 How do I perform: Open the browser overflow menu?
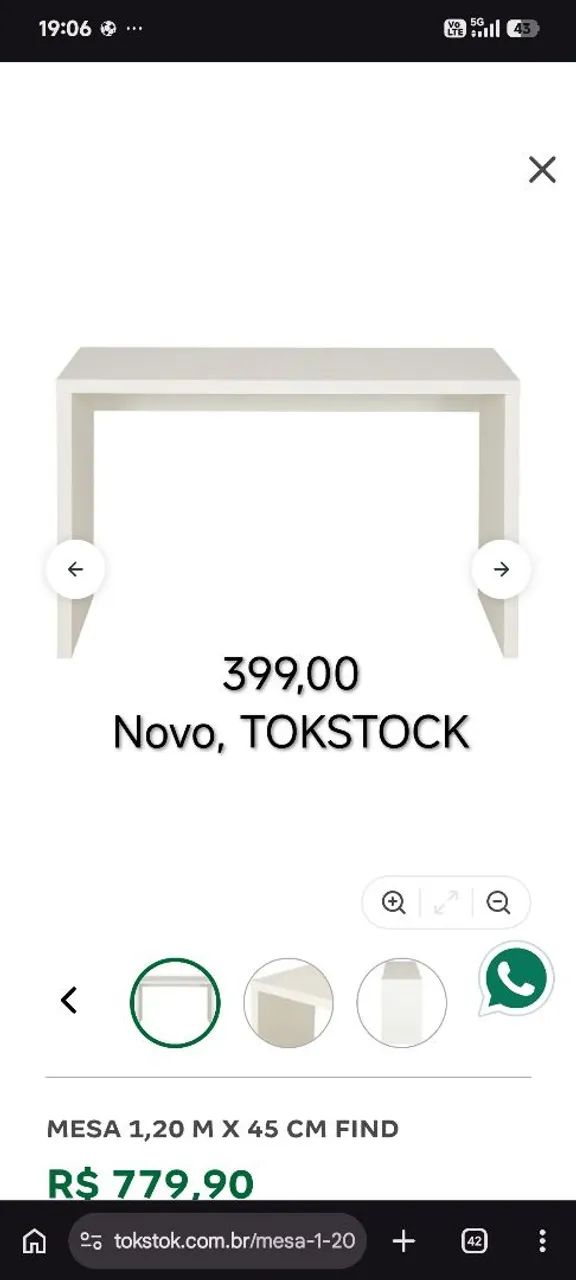542,1241
